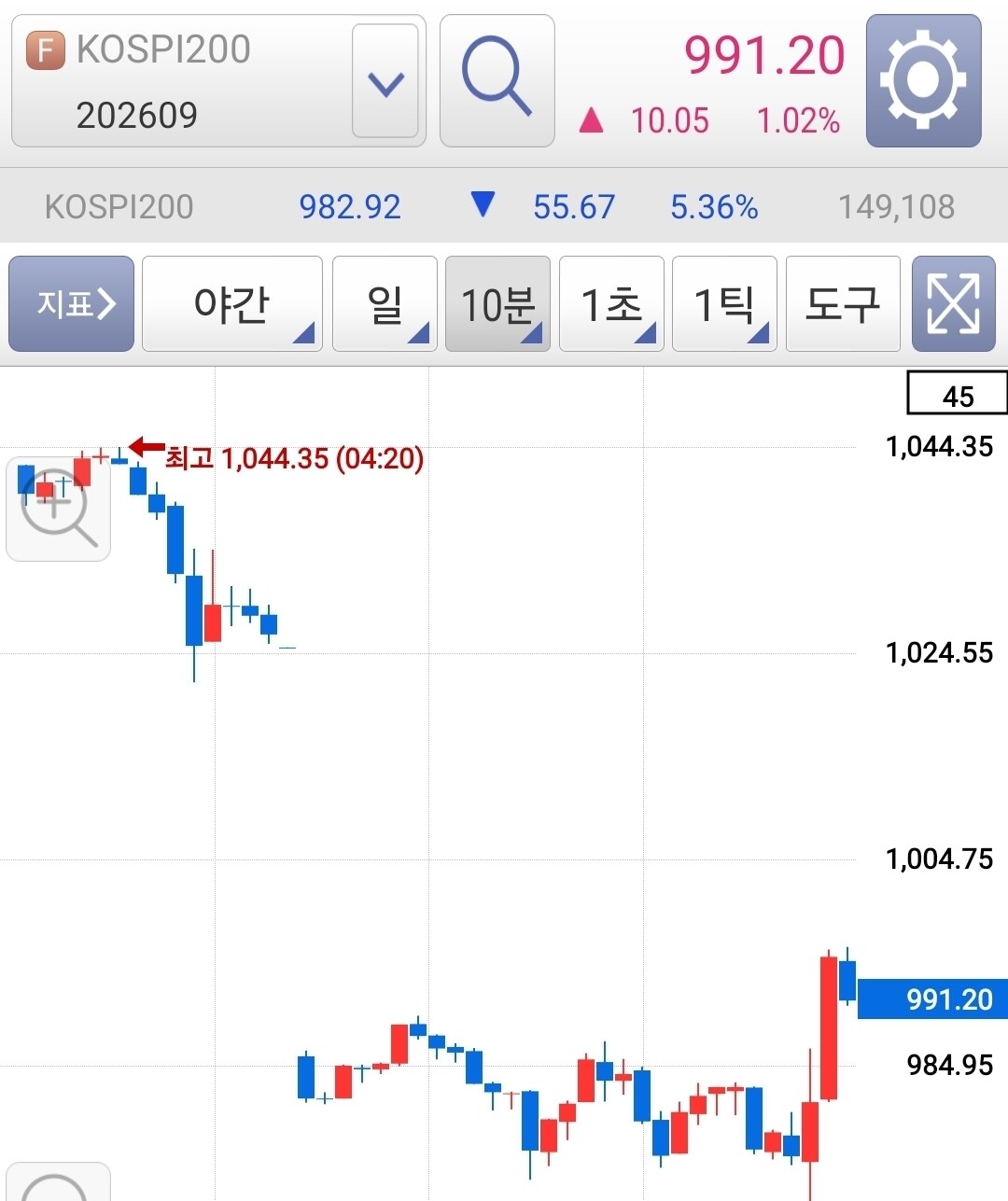
Task: Switch to the 1틱 interval
Action: 724,304
